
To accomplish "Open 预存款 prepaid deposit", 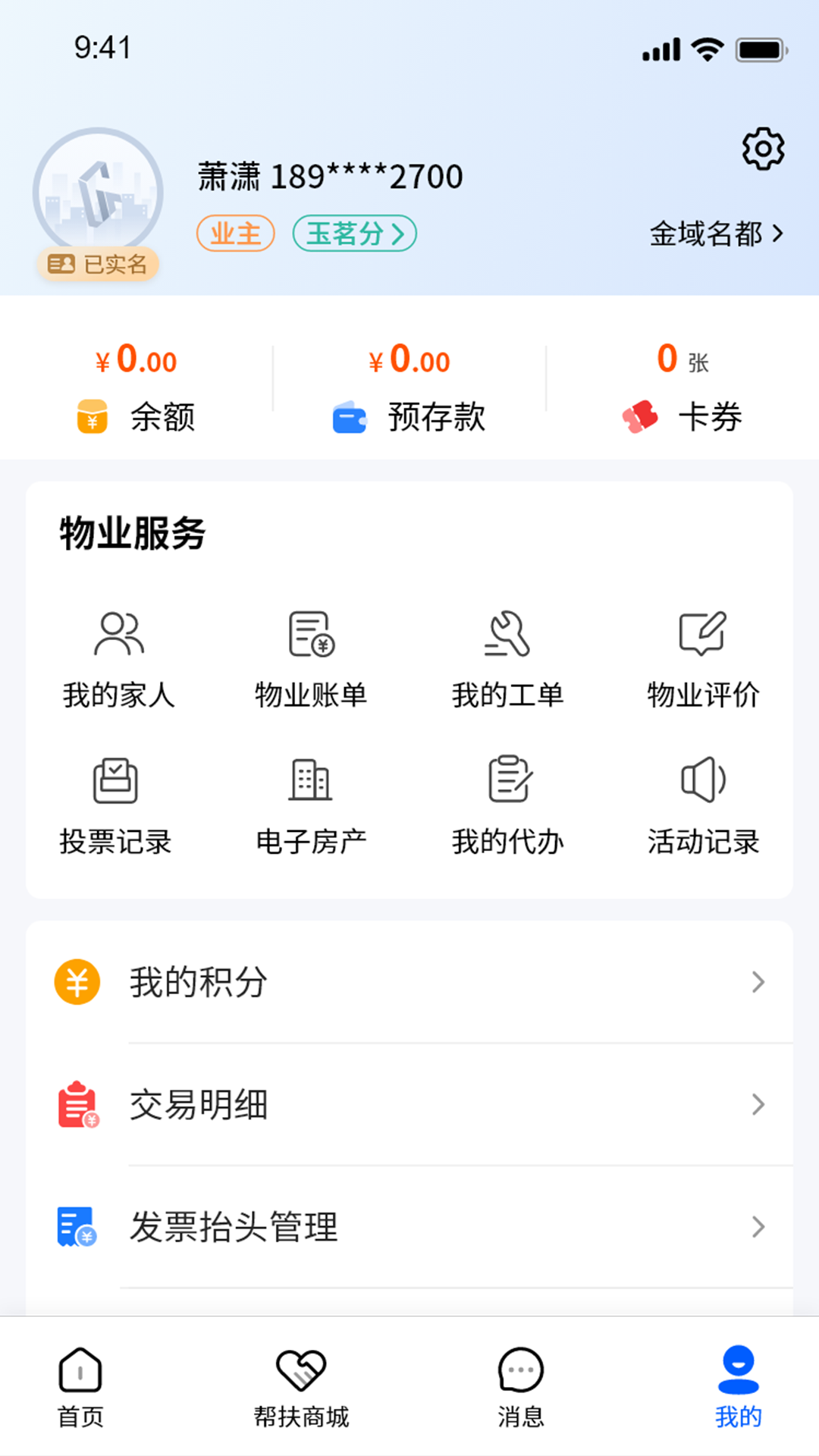I will click(409, 387).
